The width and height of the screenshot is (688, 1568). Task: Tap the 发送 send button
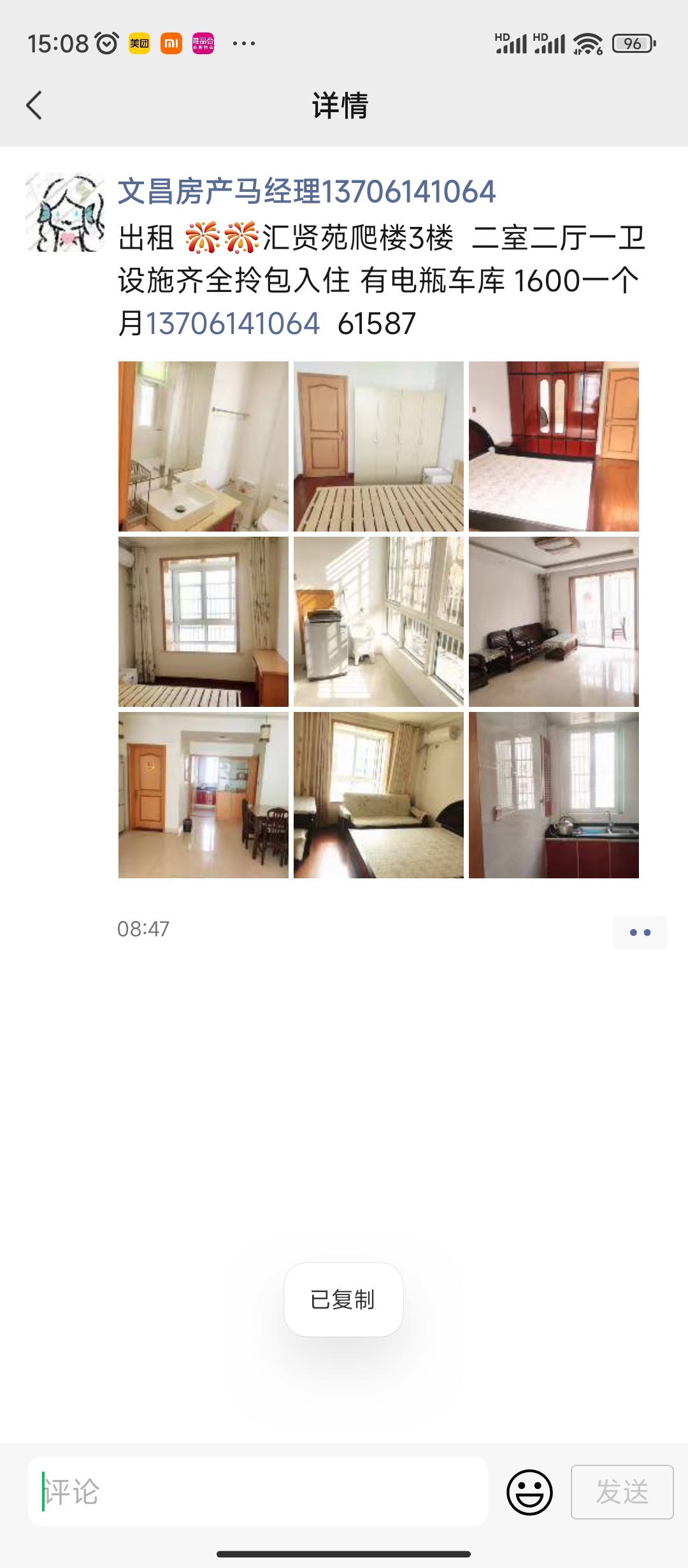(x=622, y=1492)
